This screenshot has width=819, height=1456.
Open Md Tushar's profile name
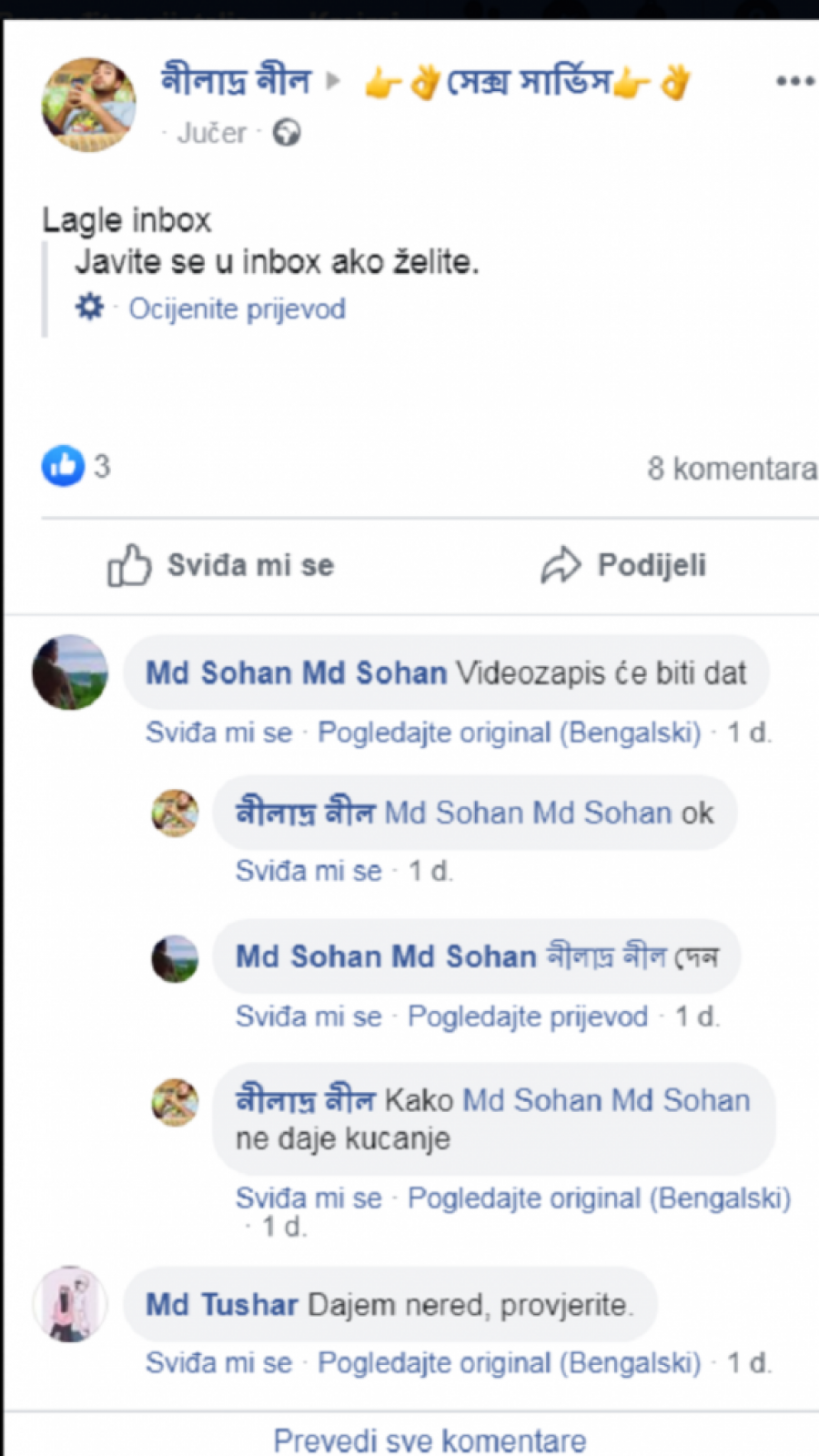221,1305
